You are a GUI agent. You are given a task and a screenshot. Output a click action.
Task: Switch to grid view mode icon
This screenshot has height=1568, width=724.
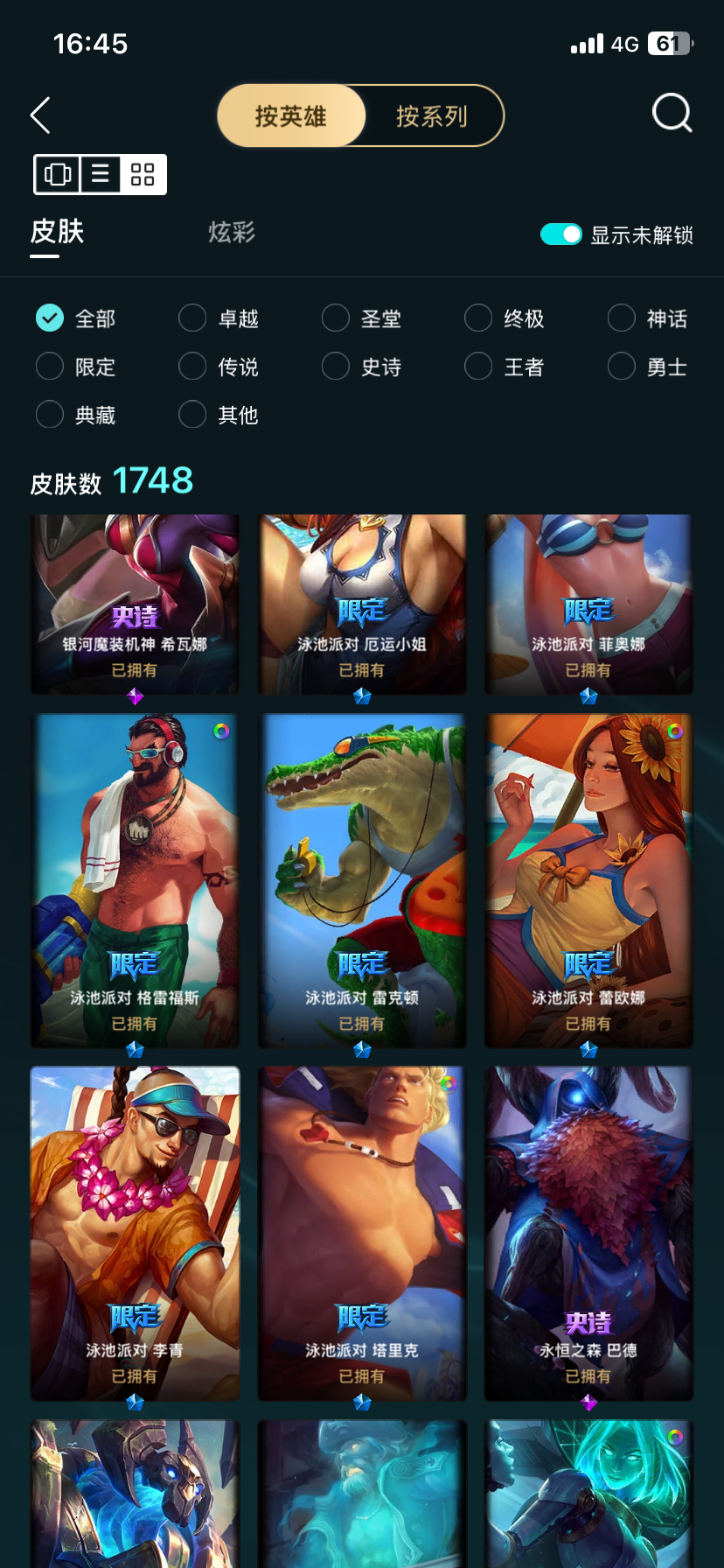pyautogui.click(x=143, y=174)
